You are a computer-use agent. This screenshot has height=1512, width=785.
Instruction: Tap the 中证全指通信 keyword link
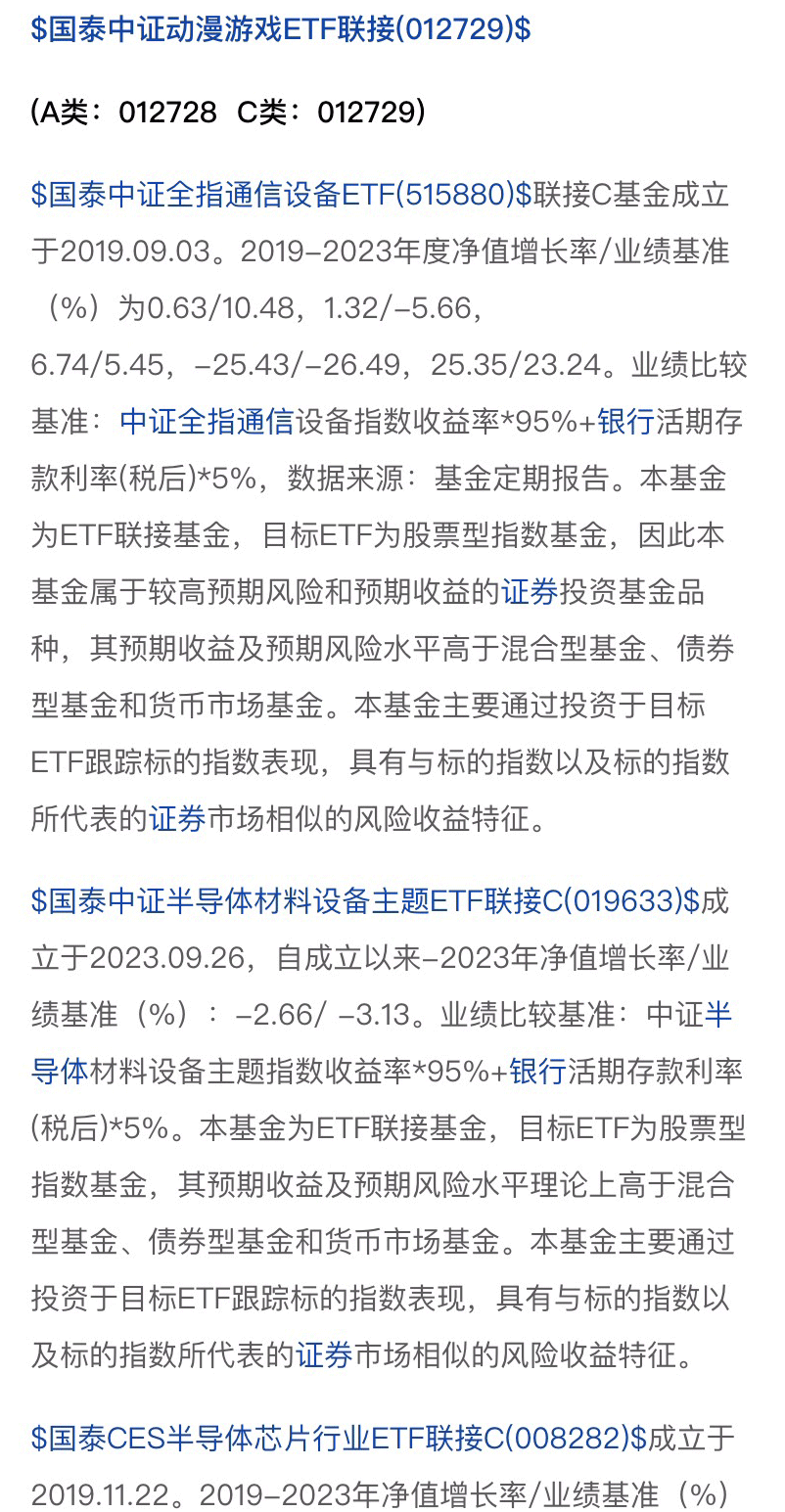207,422
